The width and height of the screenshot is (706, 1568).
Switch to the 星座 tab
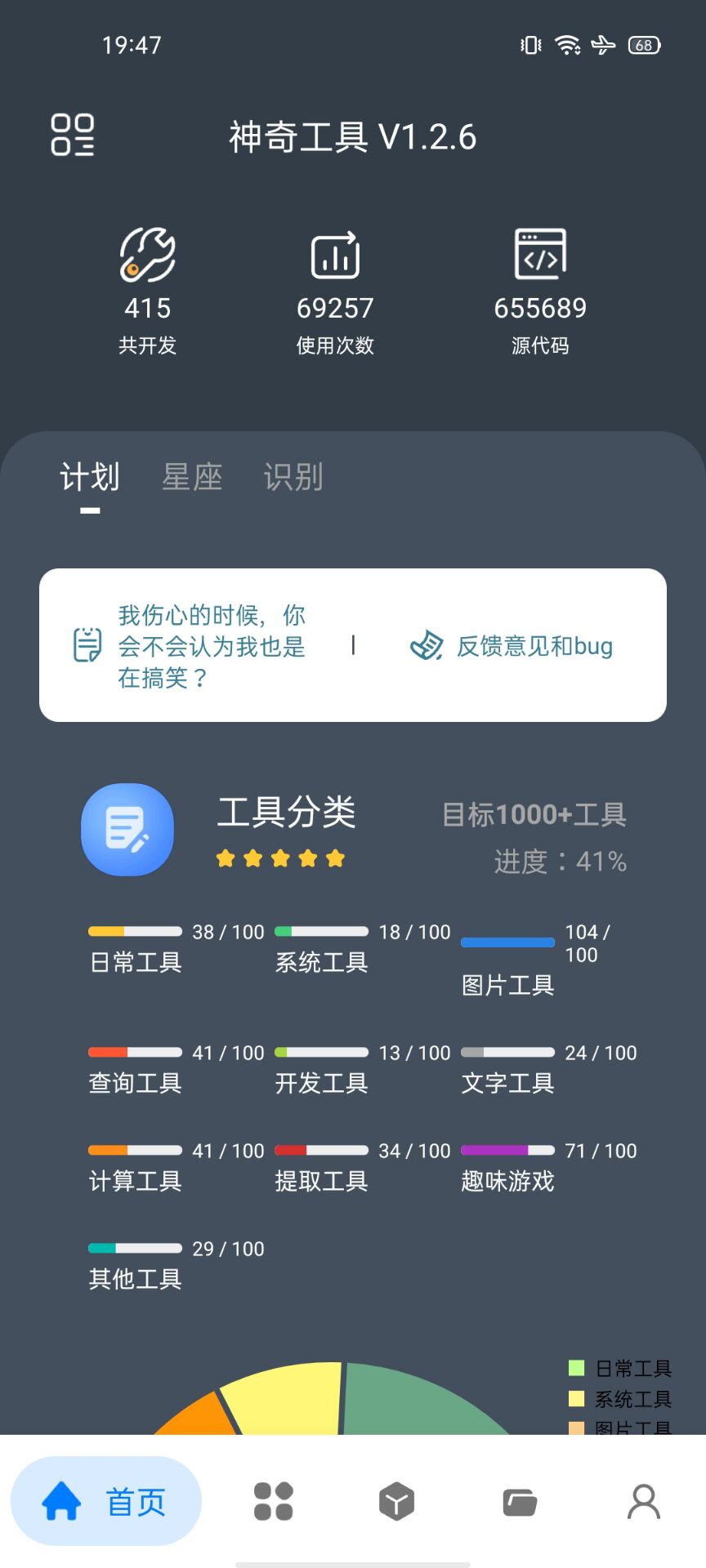pyautogui.click(x=192, y=477)
